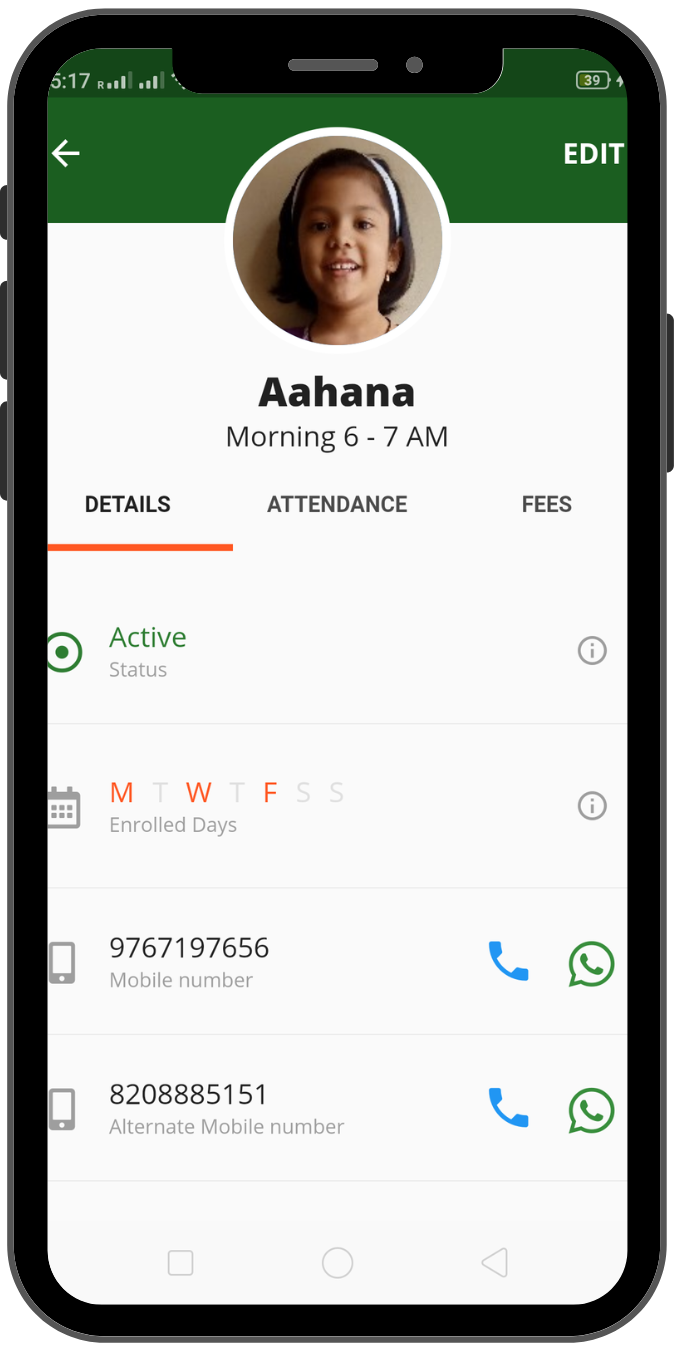The height and width of the screenshot is (1352, 689).
Task: Select the Details tab
Action: pyautogui.click(x=128, y=505)
